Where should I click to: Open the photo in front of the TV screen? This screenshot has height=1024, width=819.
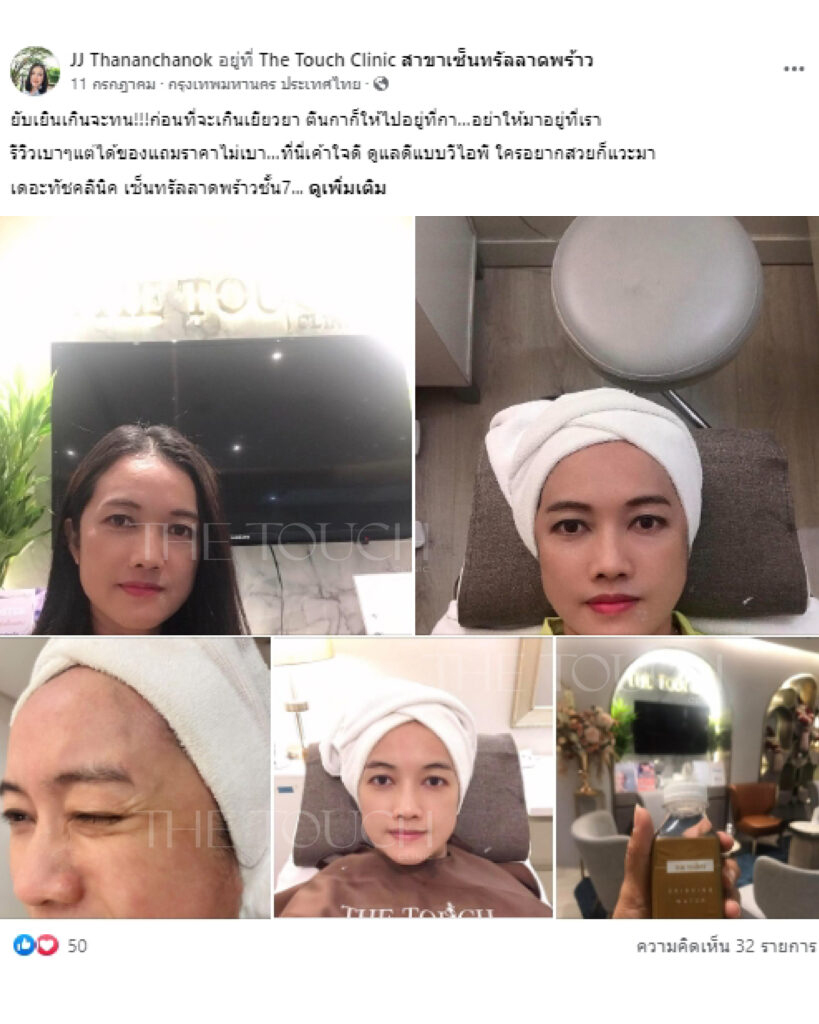pyautogui.click(x=206, y=425)
